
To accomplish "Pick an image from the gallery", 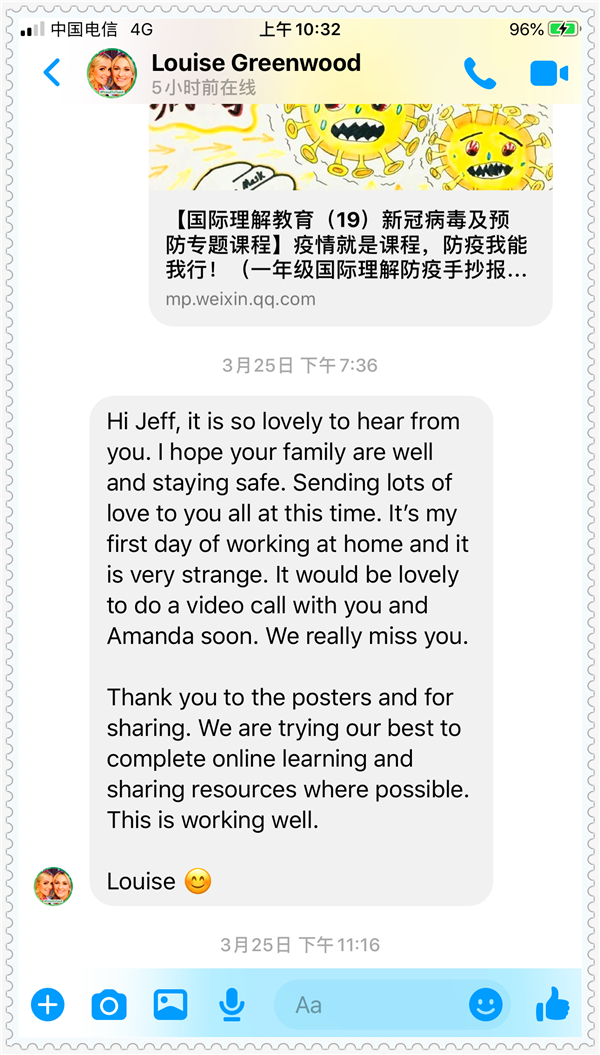I will (170, 1004).
